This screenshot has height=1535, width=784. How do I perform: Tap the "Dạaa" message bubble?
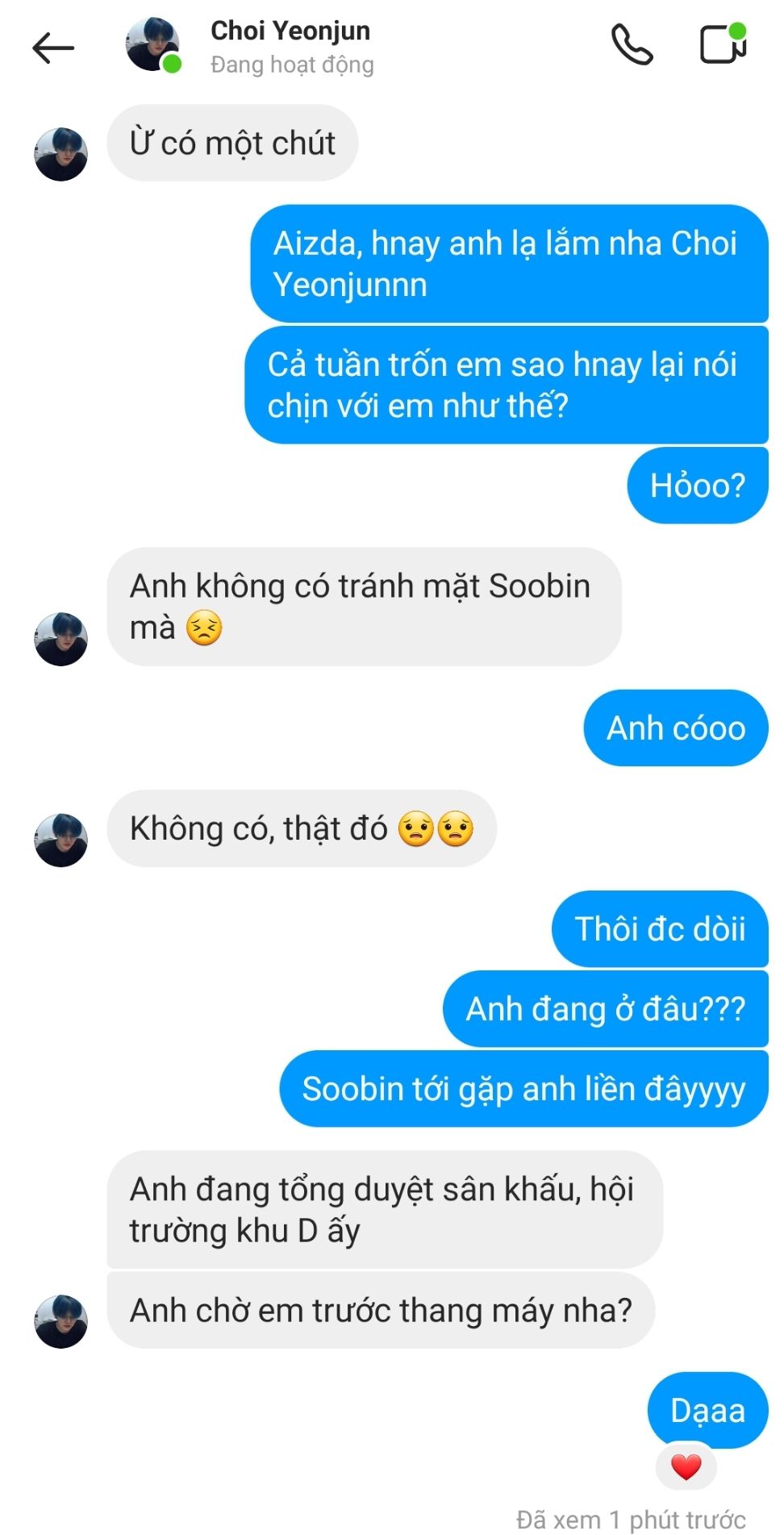pos(707,1410)
